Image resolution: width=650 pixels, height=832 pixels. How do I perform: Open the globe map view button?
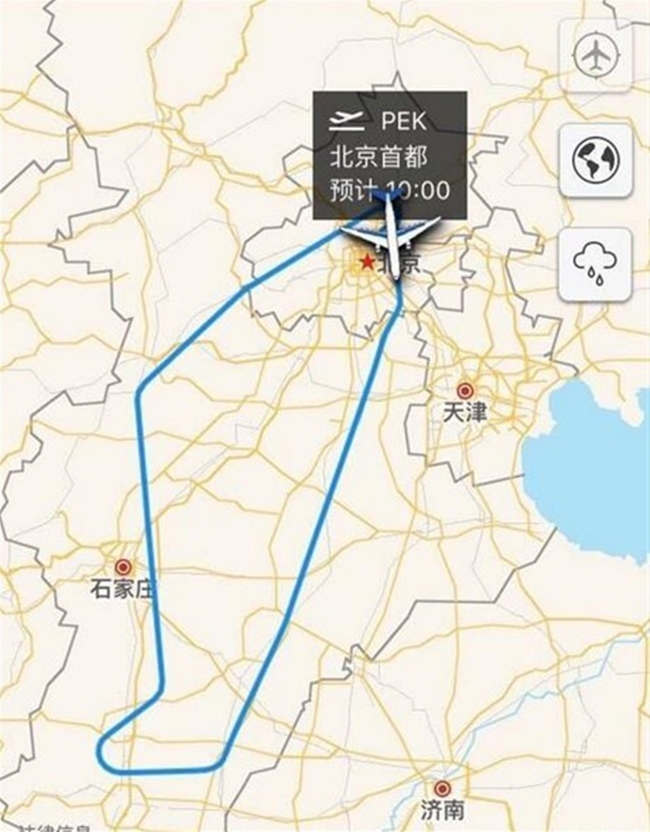click(x=595, y=160)
